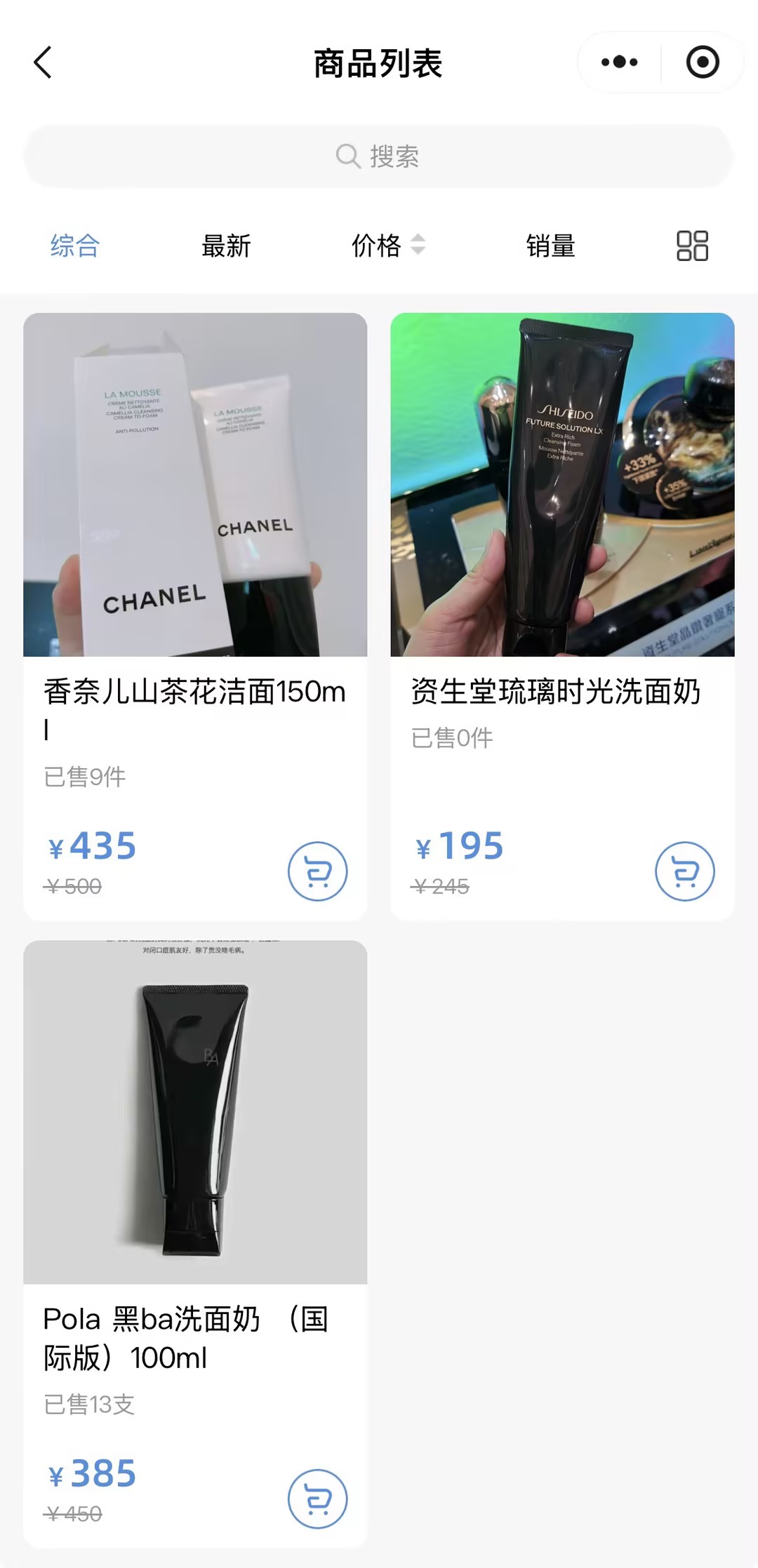Viewport: 758px width, 1568px height.
Task: View the 资生堂琉璃时光洗面奶 product
Action: [562, 485]
